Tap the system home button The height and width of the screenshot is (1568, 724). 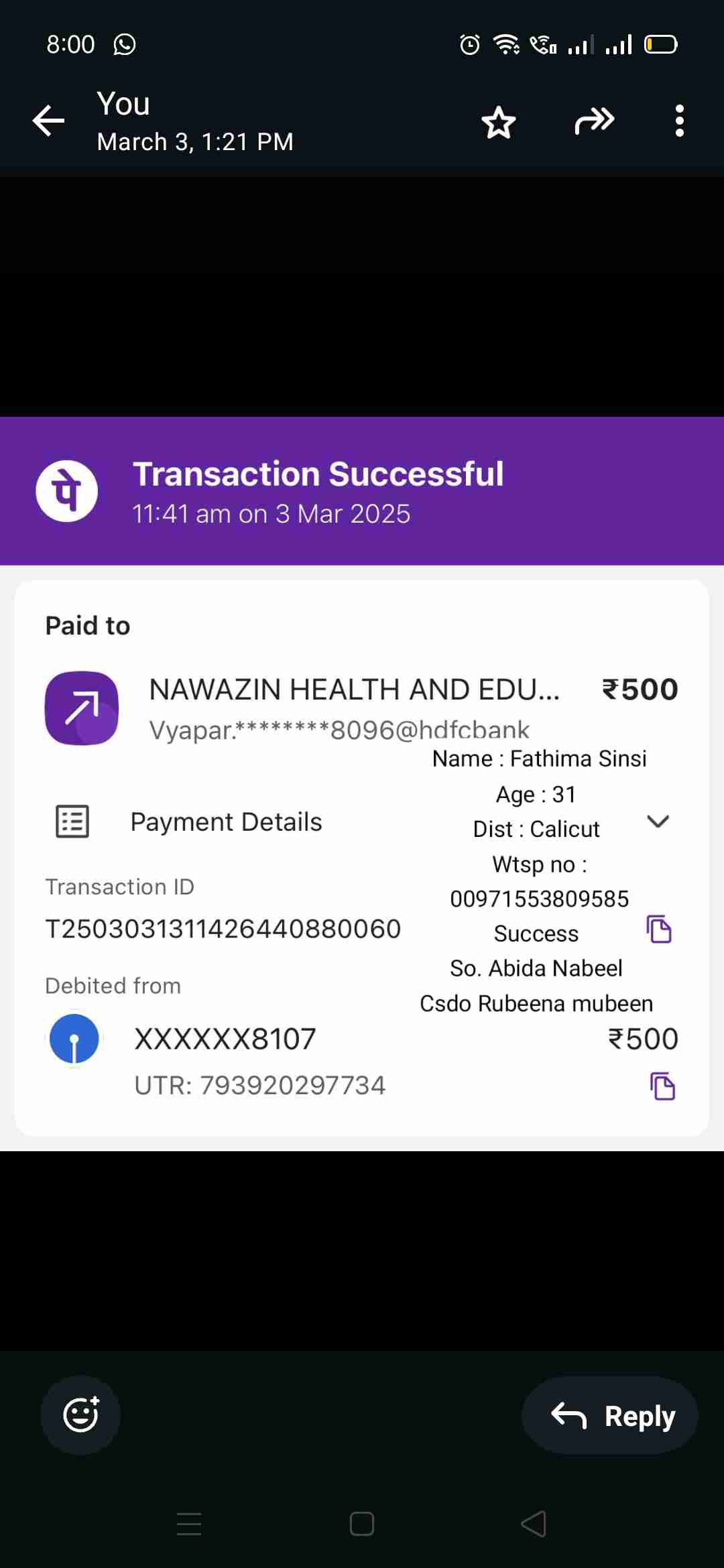[362, 1524]
